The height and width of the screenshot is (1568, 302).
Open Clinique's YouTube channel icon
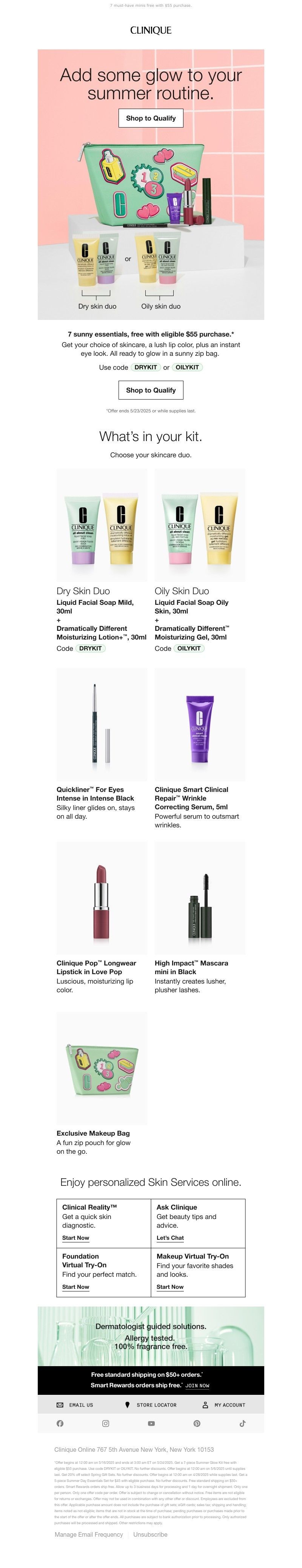click(151, 1423)
